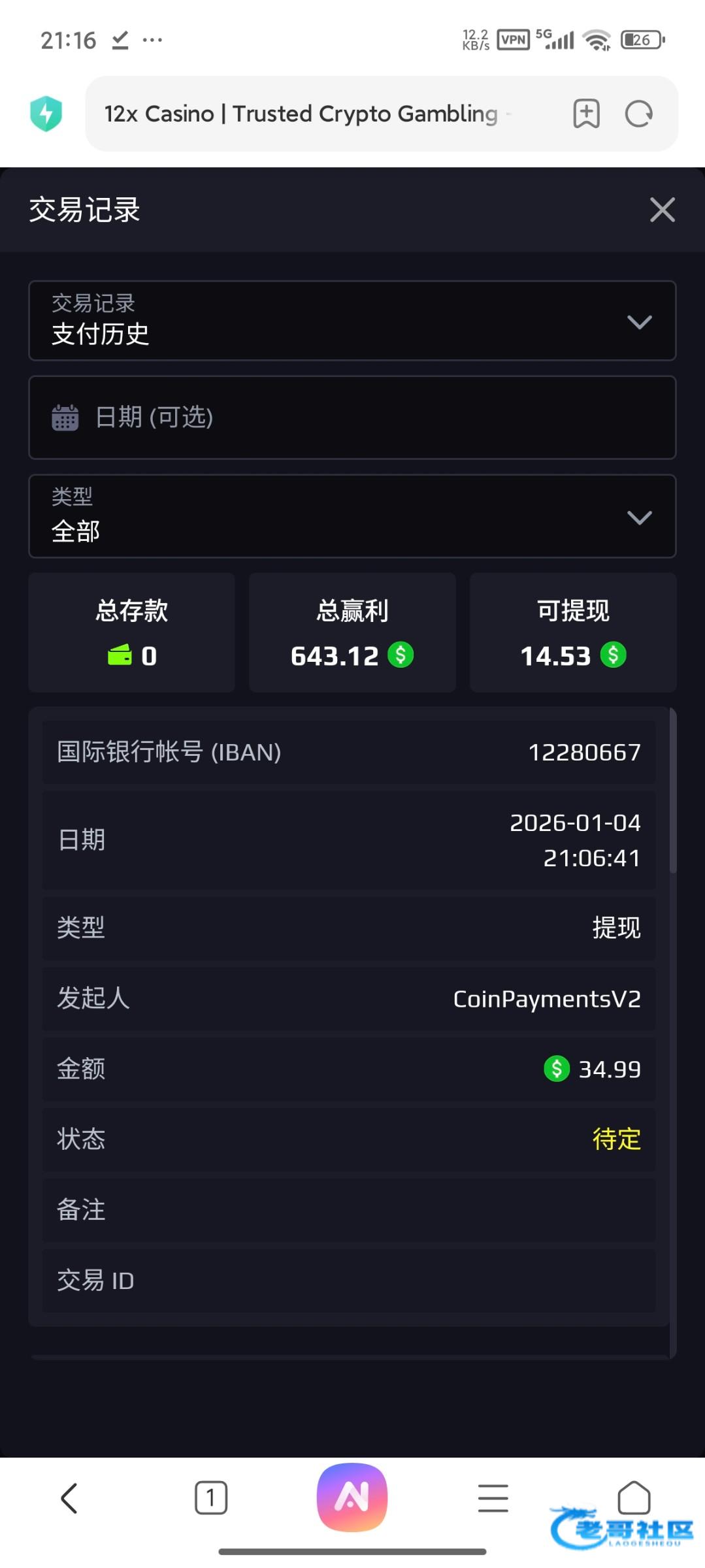Add this page to bookmarks
The width and height of the screenshot is (705, 1568).
pyautogui.click(x=586, y=114)
